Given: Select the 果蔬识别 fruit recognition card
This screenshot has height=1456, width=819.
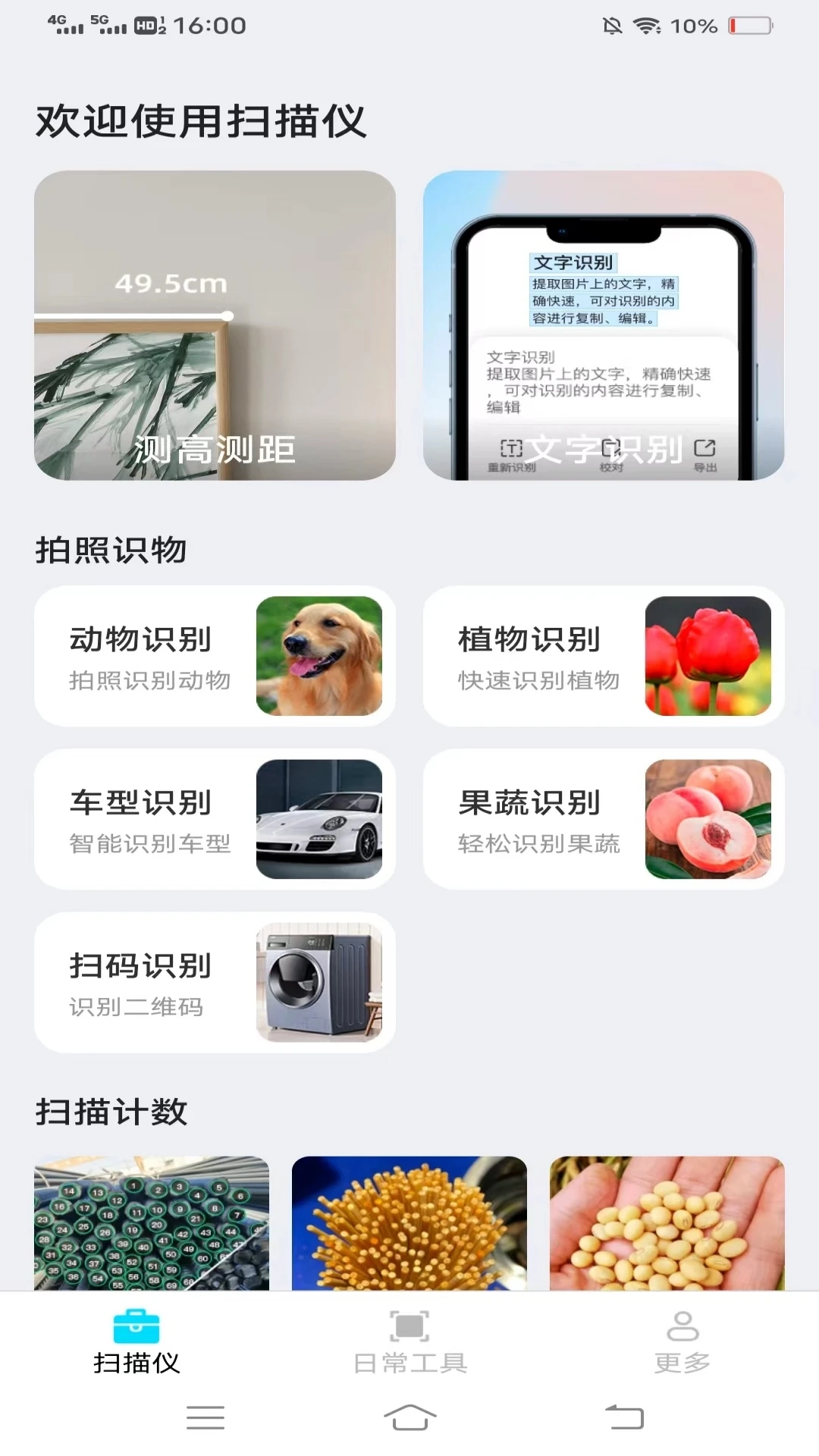Looking at the screenshot, I should (604, 819).
